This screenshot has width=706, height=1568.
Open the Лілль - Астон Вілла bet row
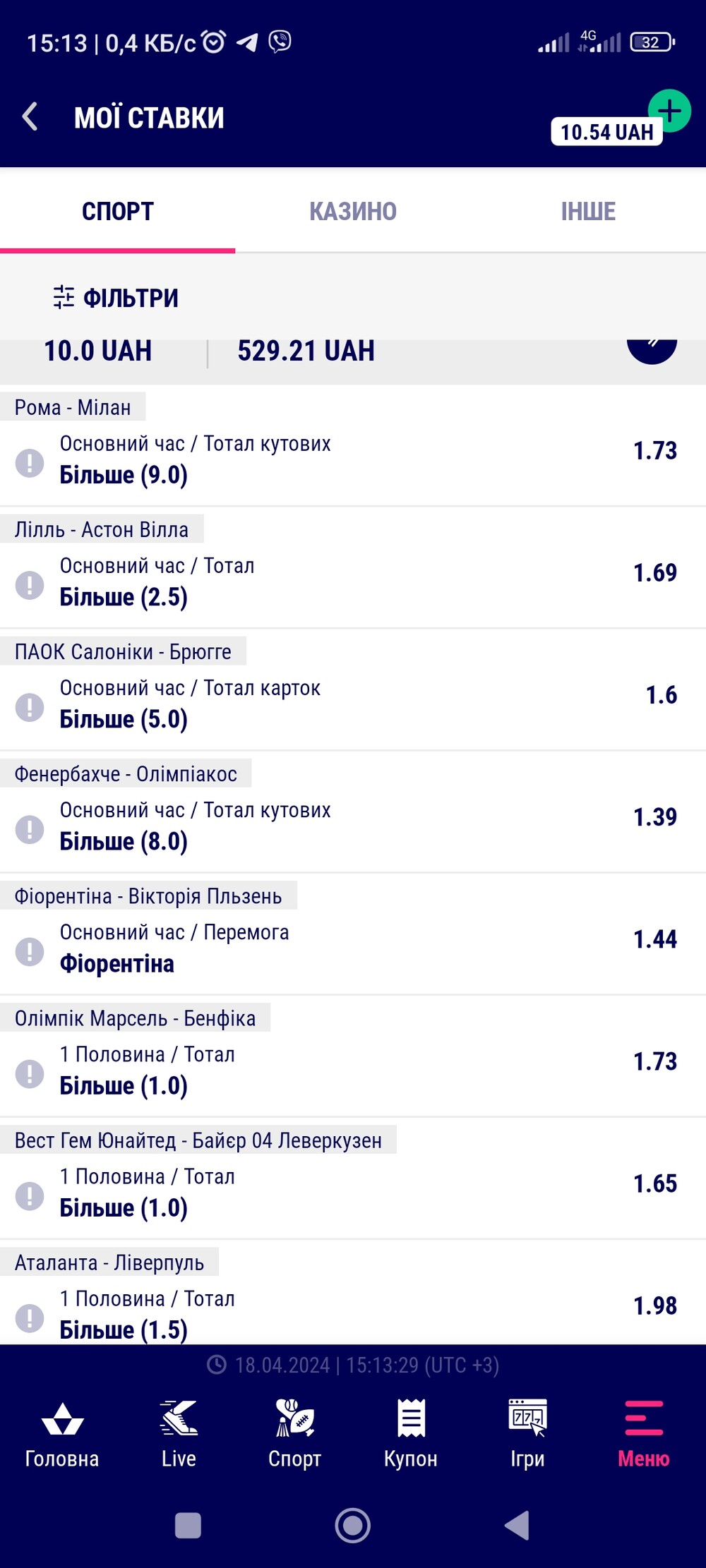(353, 567)
